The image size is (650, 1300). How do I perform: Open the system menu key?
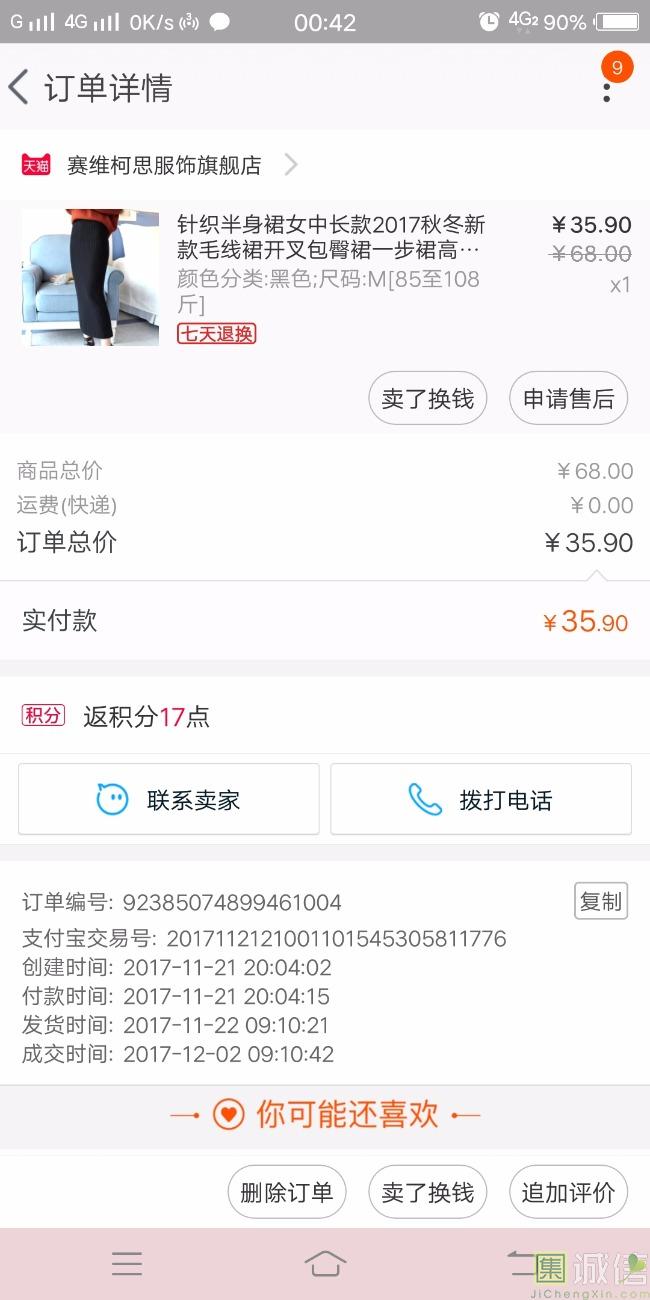point(127,1263)
